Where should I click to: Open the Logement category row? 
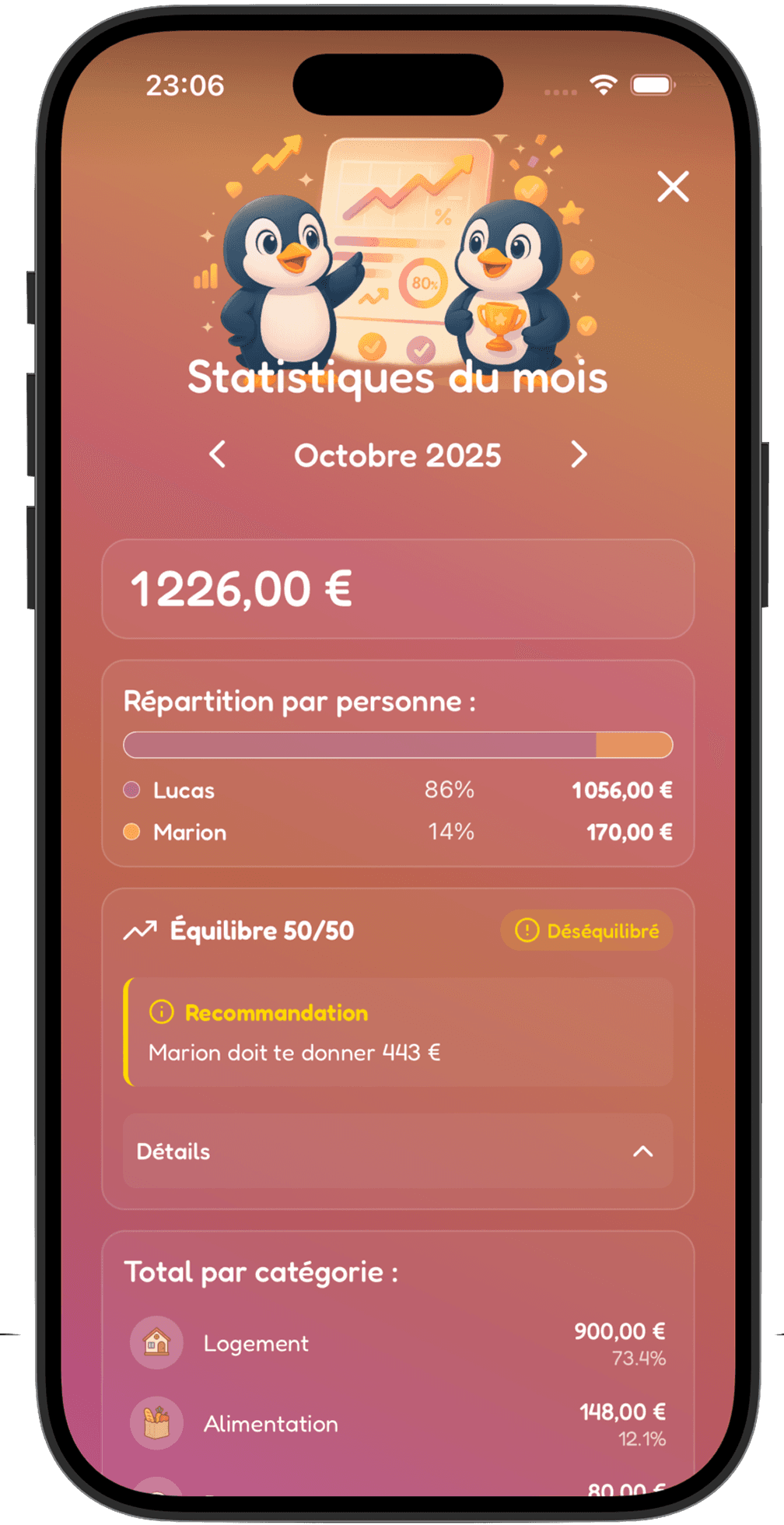397,1344
